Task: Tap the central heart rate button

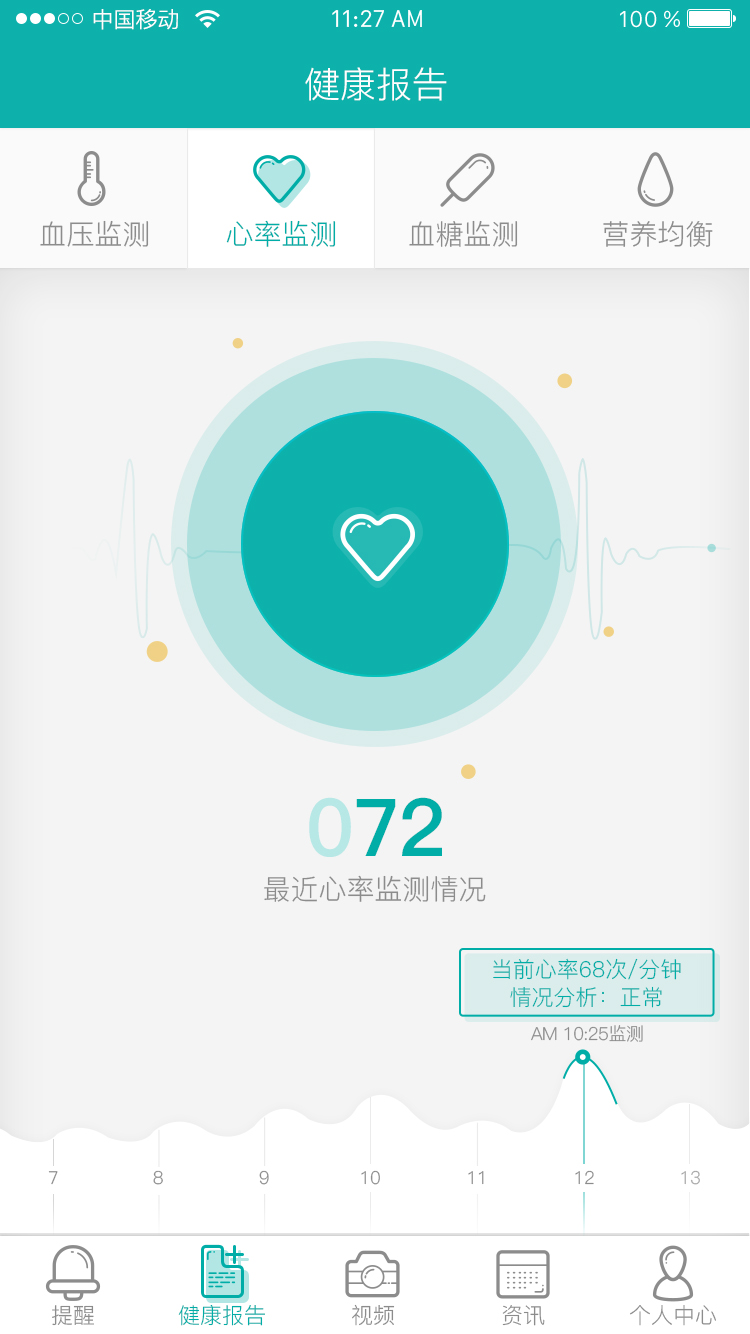Action: [x=375, y=544]
